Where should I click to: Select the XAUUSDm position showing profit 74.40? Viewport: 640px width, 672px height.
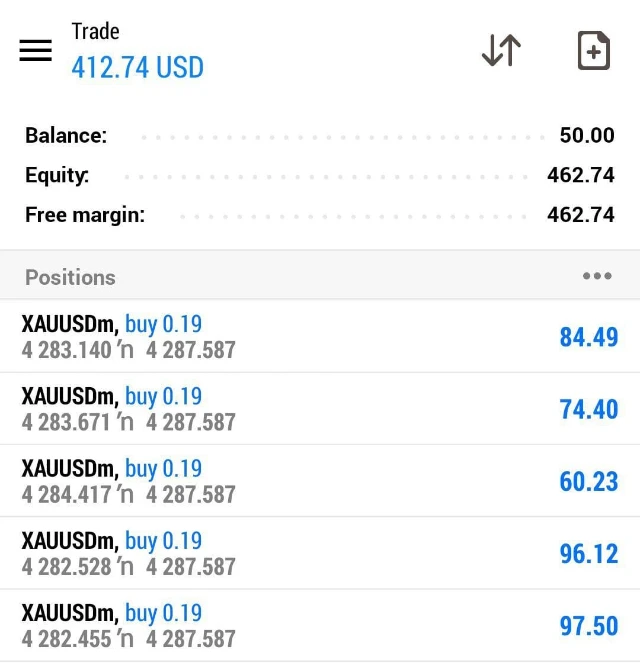point(320,409)
